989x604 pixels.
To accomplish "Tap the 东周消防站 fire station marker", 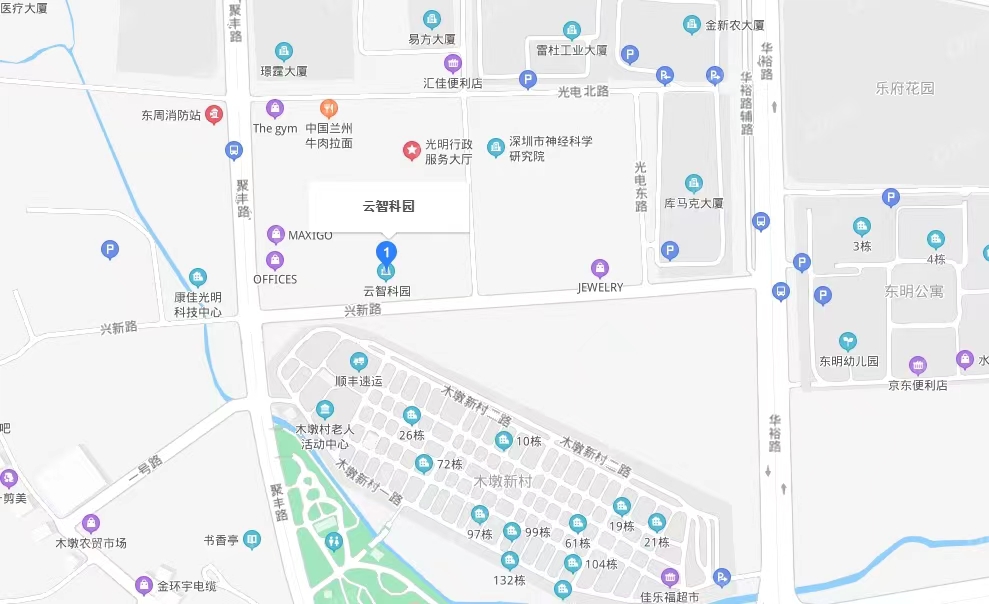I will 214,116.
